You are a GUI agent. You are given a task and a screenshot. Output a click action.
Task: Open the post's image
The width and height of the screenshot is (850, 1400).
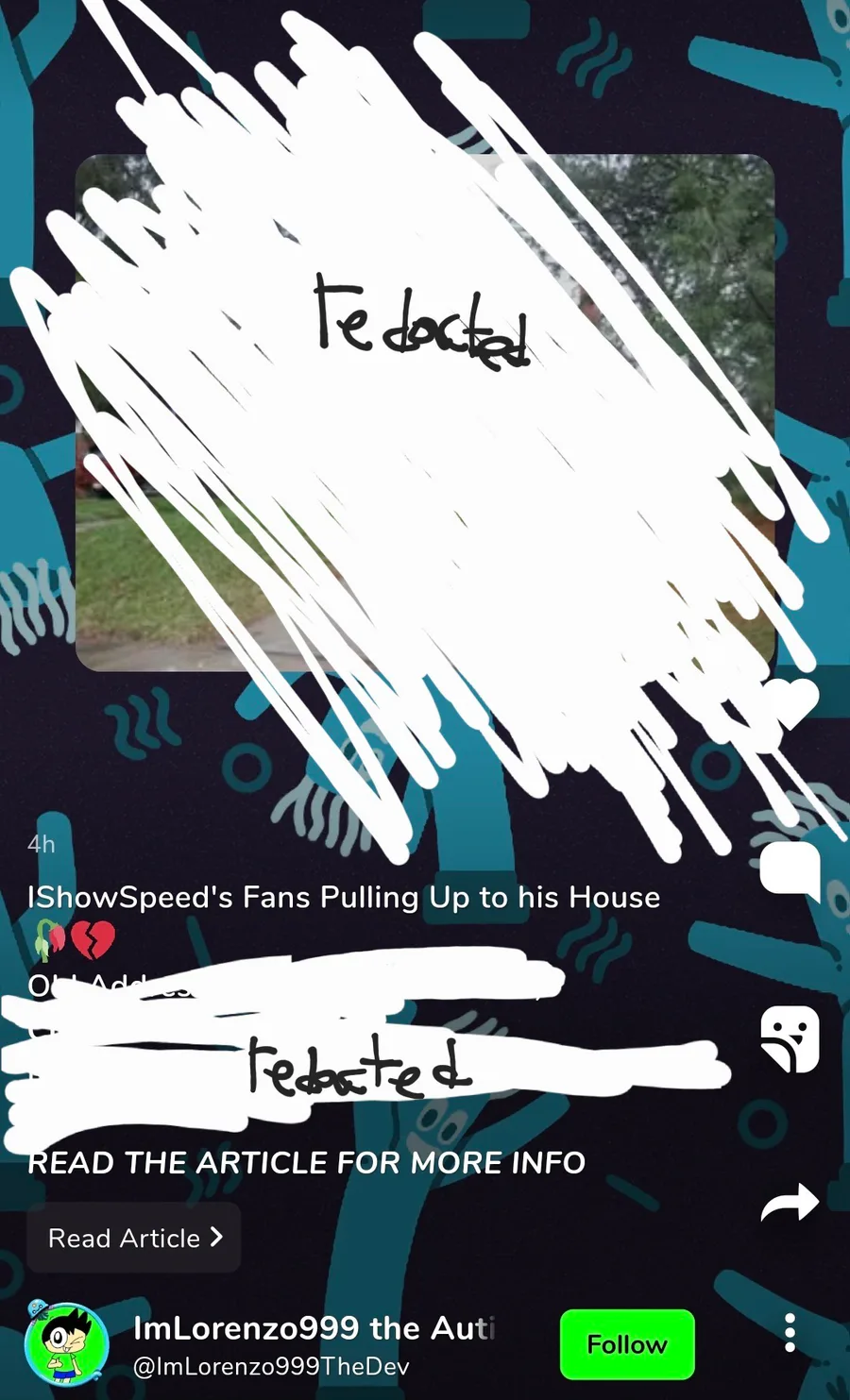point(425,413)
